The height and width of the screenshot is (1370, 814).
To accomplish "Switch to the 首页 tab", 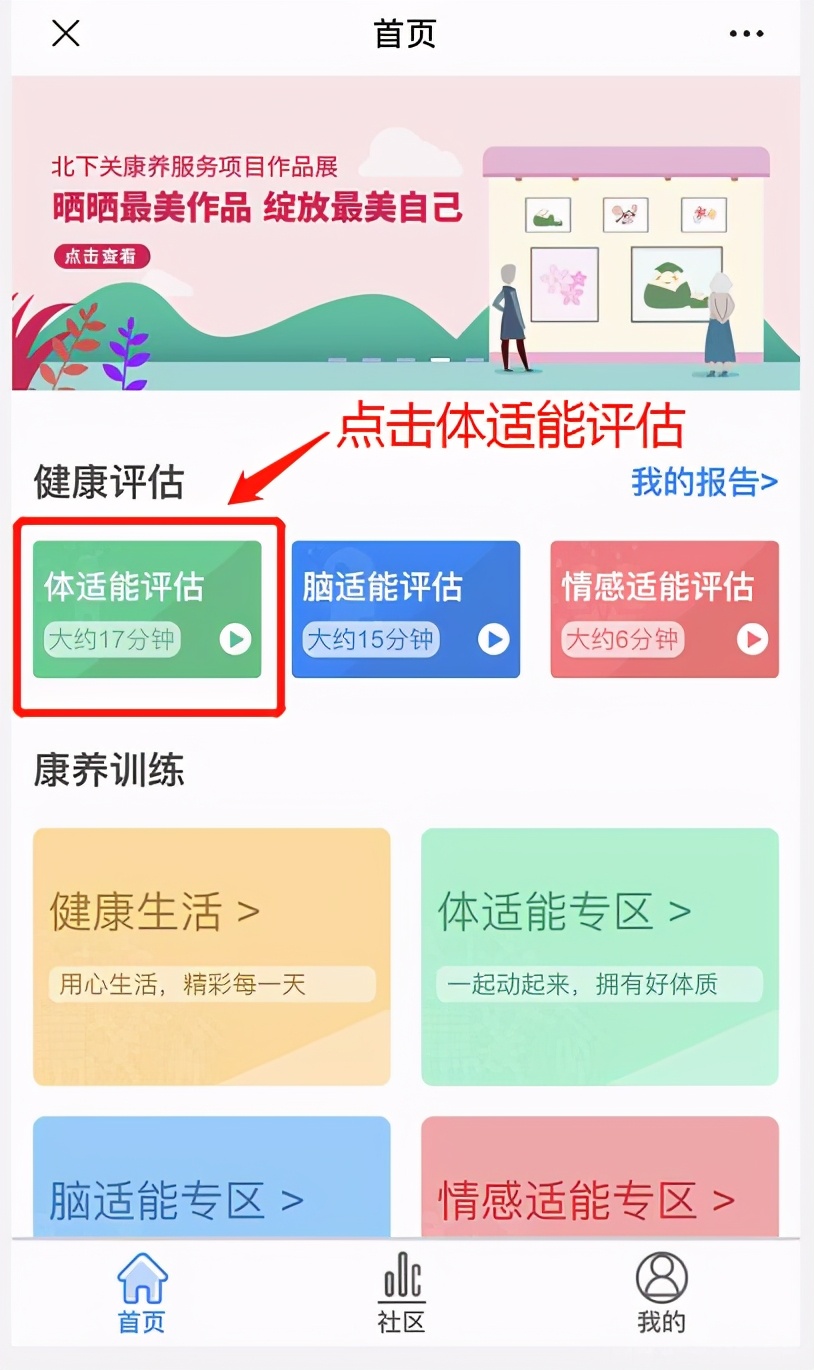I will click(x=142, y=1294).
